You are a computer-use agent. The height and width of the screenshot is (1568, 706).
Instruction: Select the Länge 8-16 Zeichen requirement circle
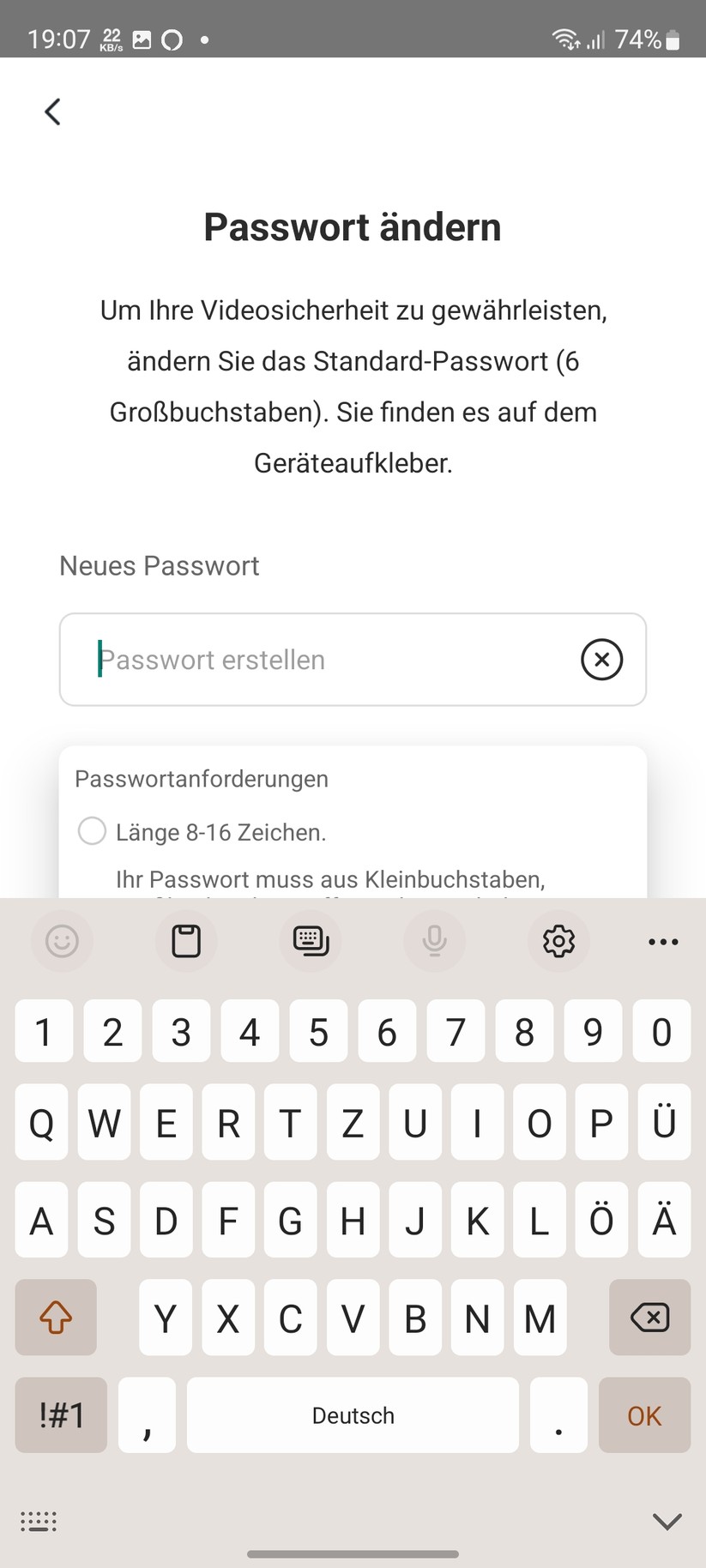[x=91, y=830]
